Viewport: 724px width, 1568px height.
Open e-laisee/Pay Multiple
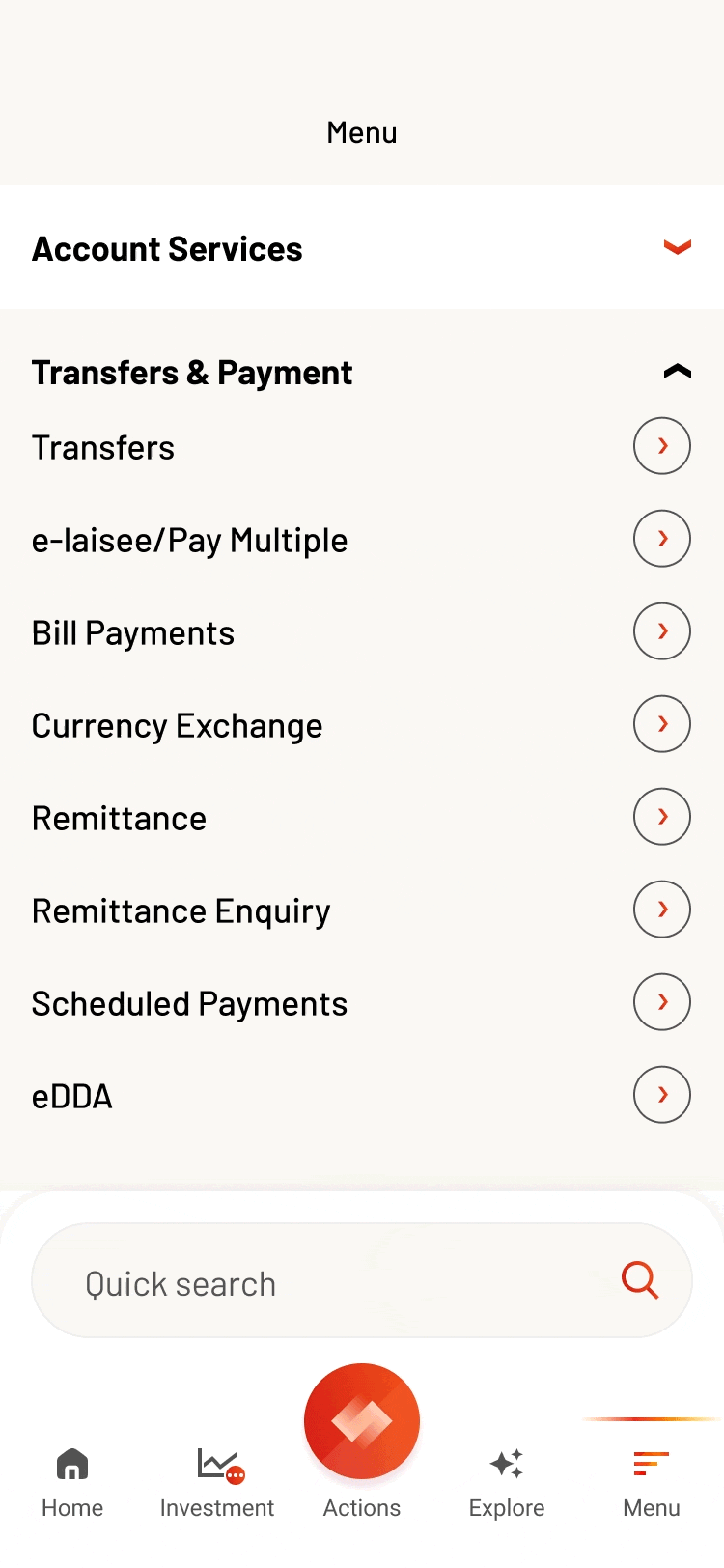coord(362,539)
